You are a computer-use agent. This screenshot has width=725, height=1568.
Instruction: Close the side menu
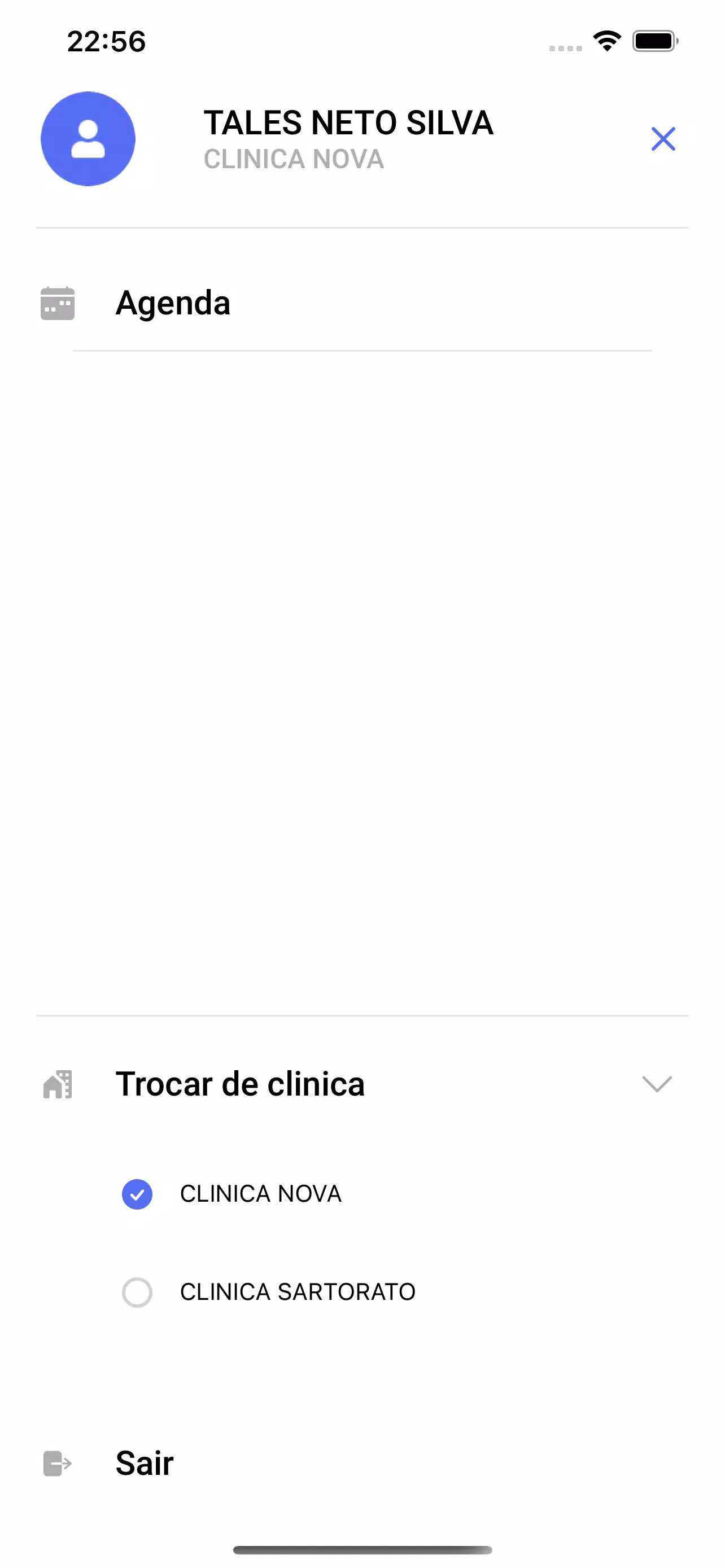pos(663,139)
